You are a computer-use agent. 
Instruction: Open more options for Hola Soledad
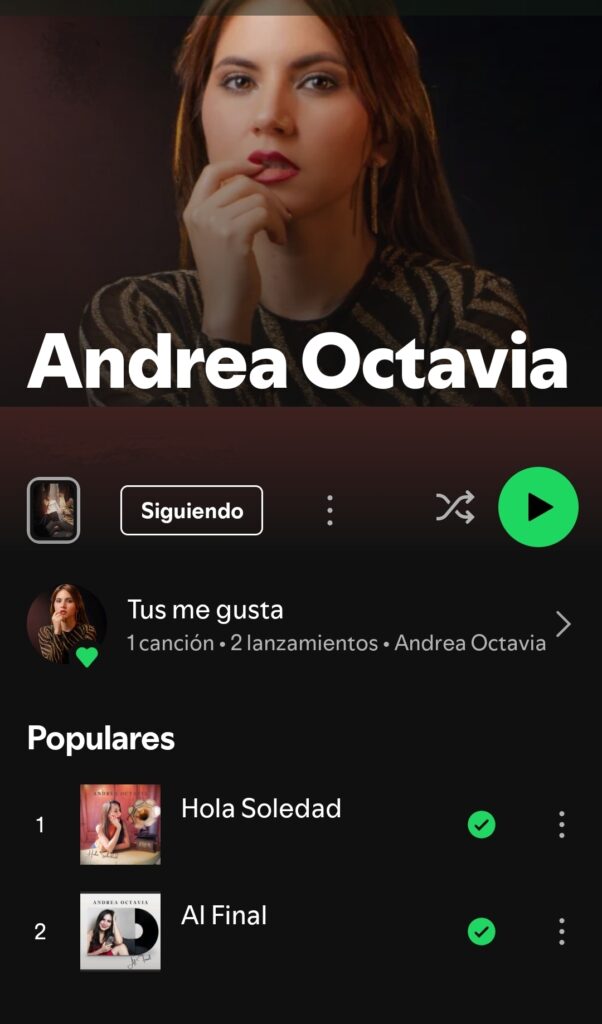point(561,825)
